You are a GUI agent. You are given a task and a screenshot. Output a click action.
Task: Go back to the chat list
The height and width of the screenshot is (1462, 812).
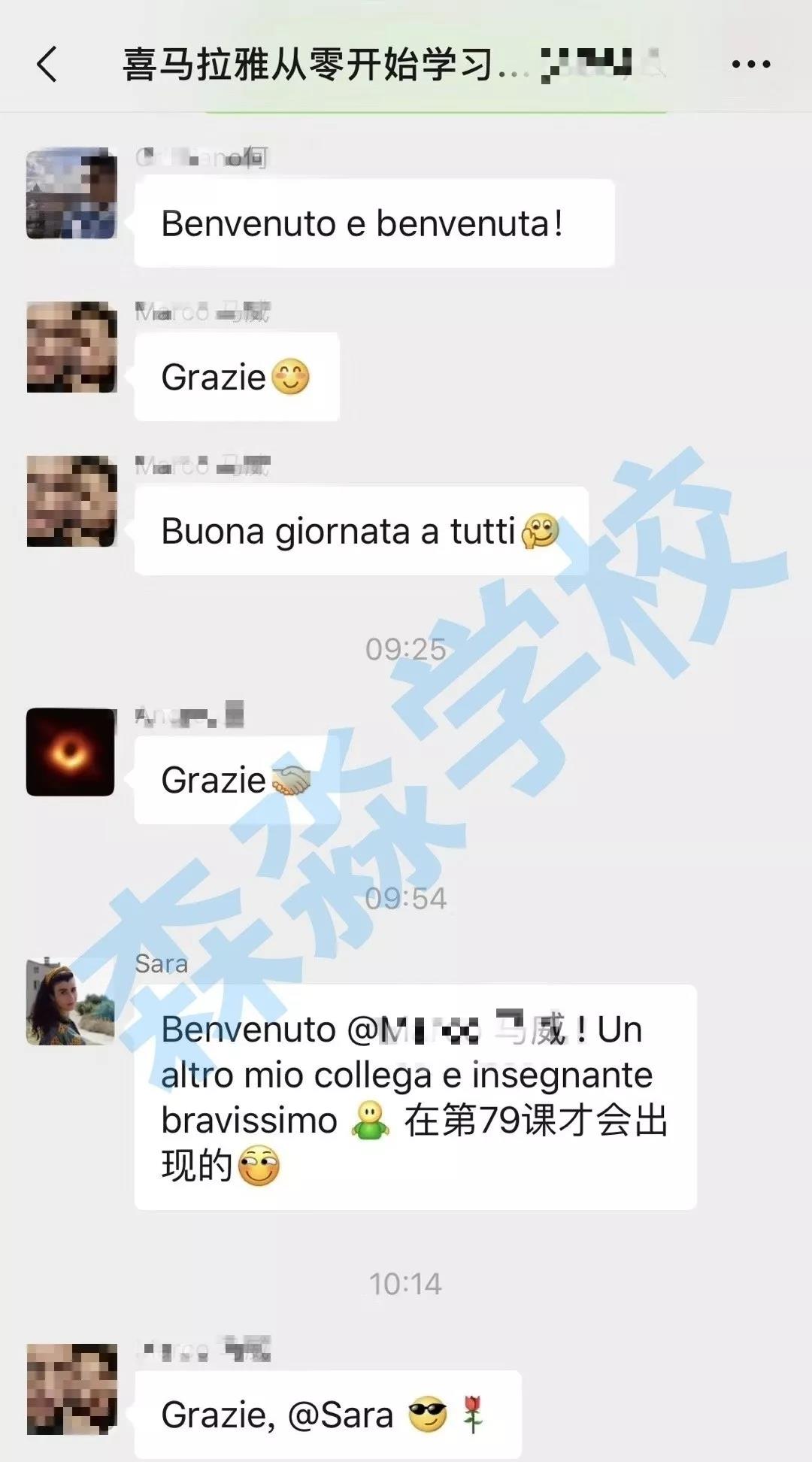[47, 64]
